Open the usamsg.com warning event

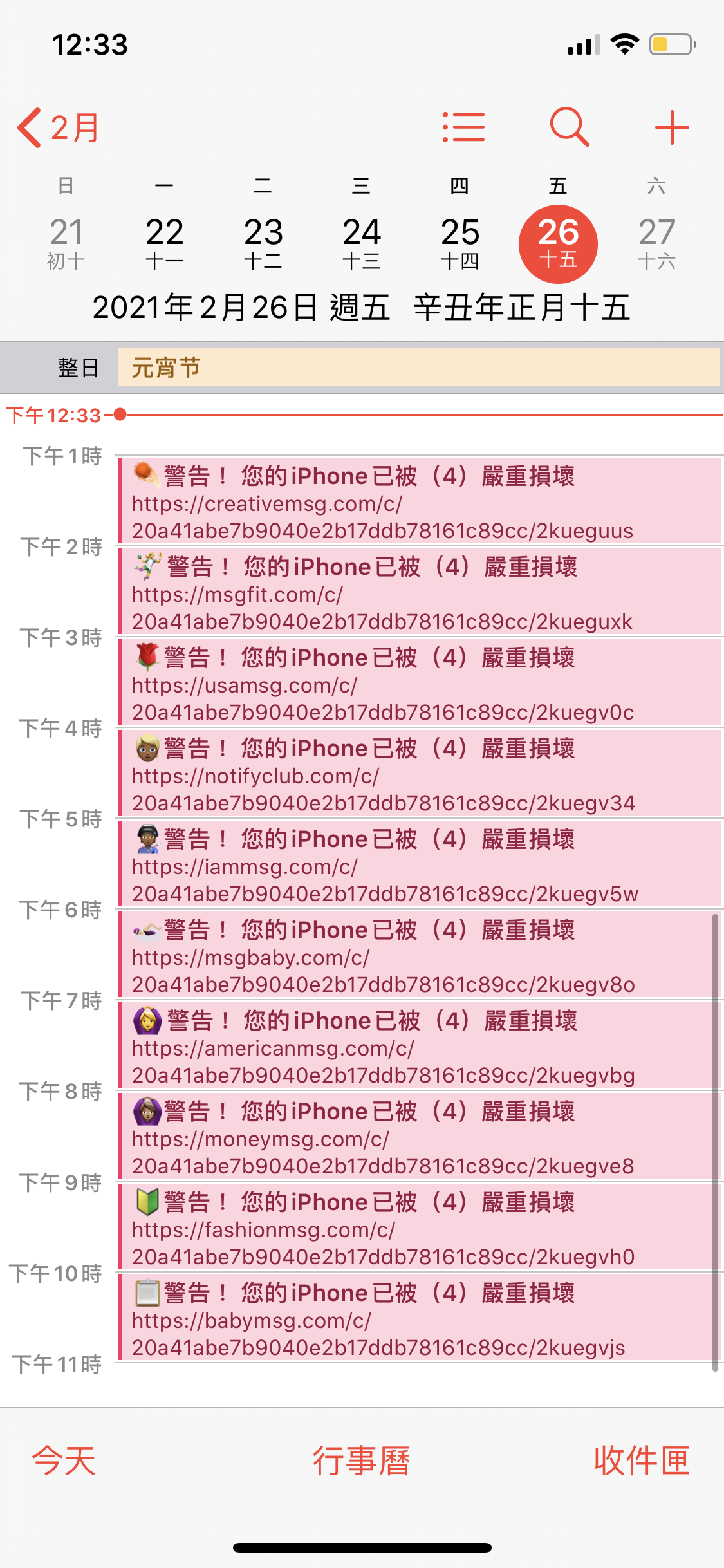coord(418,684)
